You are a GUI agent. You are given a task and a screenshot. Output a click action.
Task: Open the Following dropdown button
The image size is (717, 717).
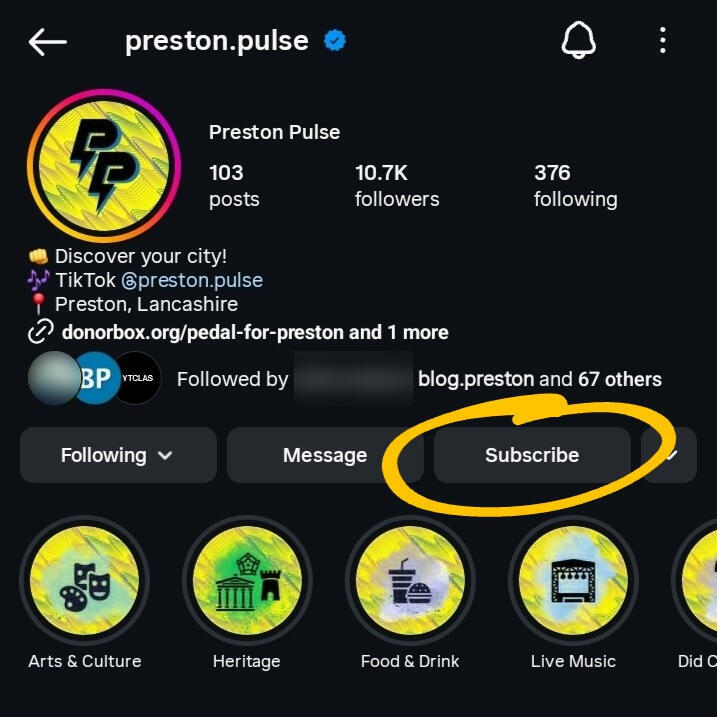(x=118, y=455)
